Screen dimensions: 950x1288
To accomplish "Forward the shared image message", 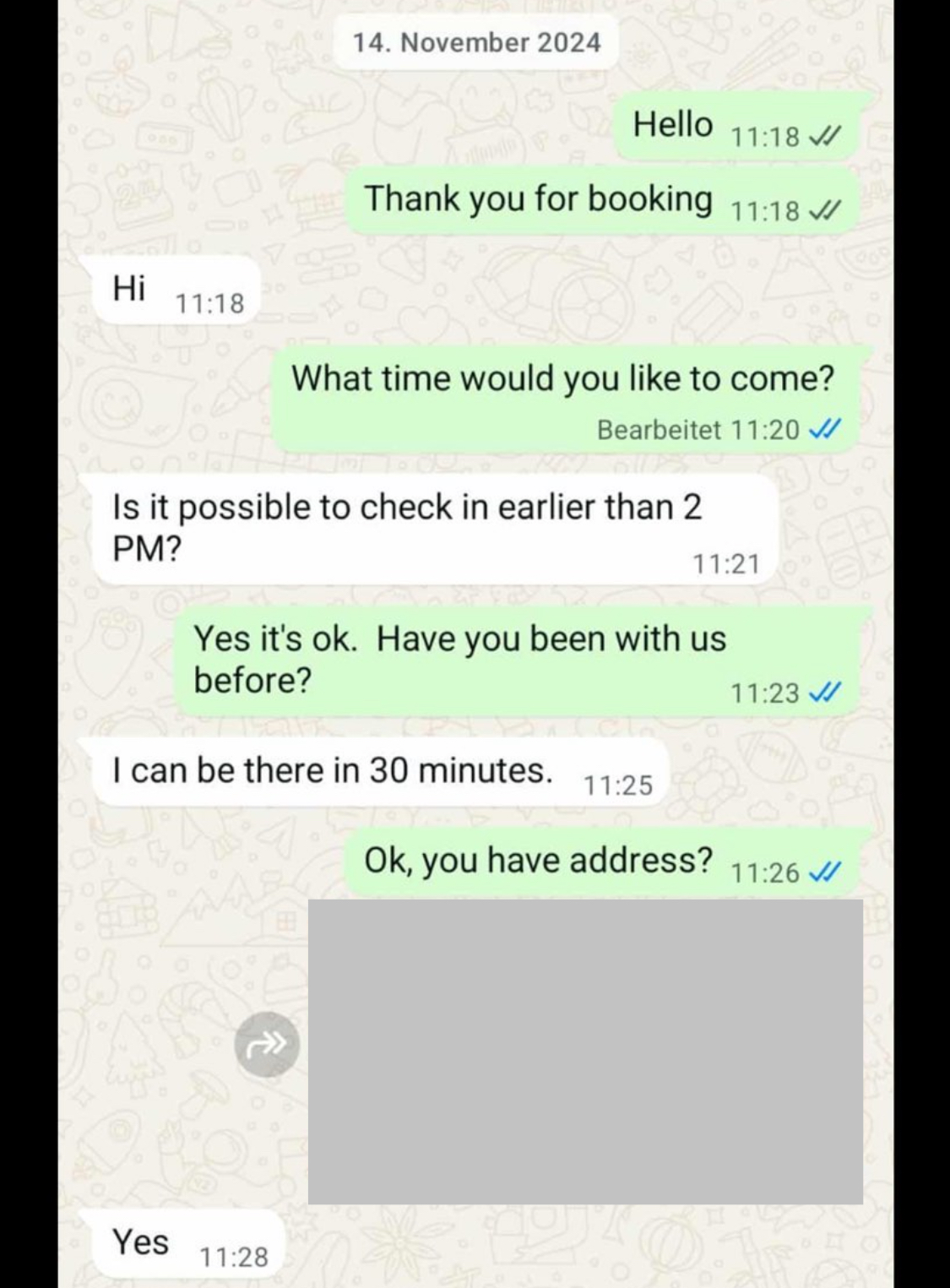I will point(267,1045).
